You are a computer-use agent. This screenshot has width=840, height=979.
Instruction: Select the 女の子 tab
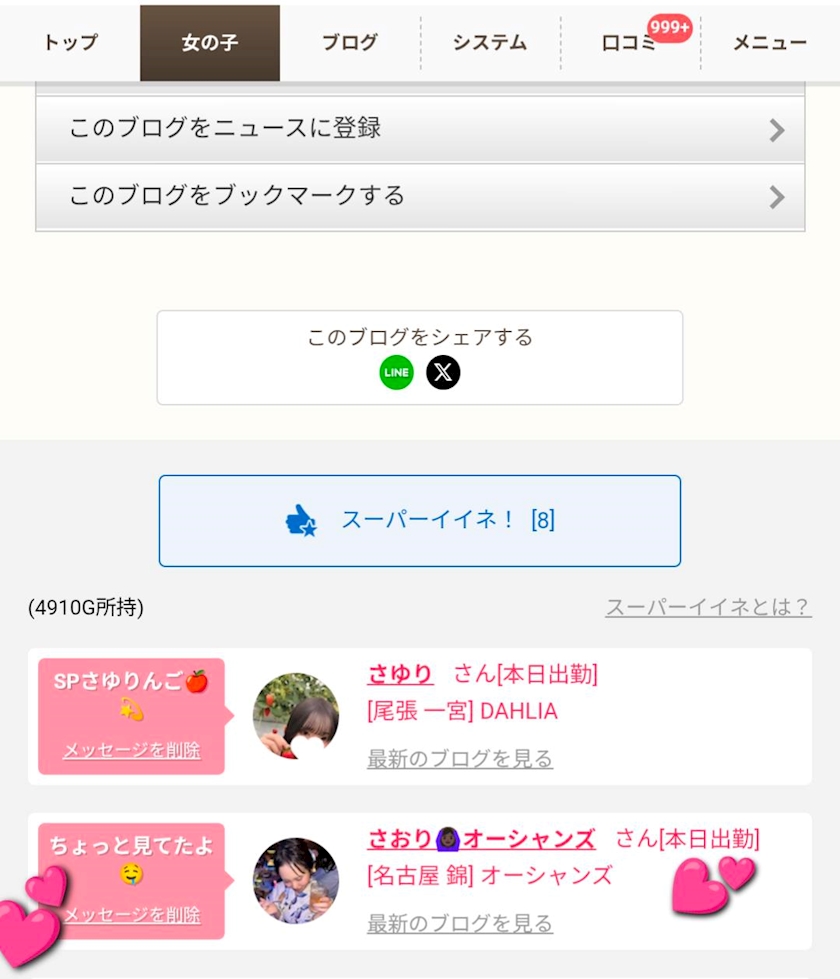coord(210,42)
